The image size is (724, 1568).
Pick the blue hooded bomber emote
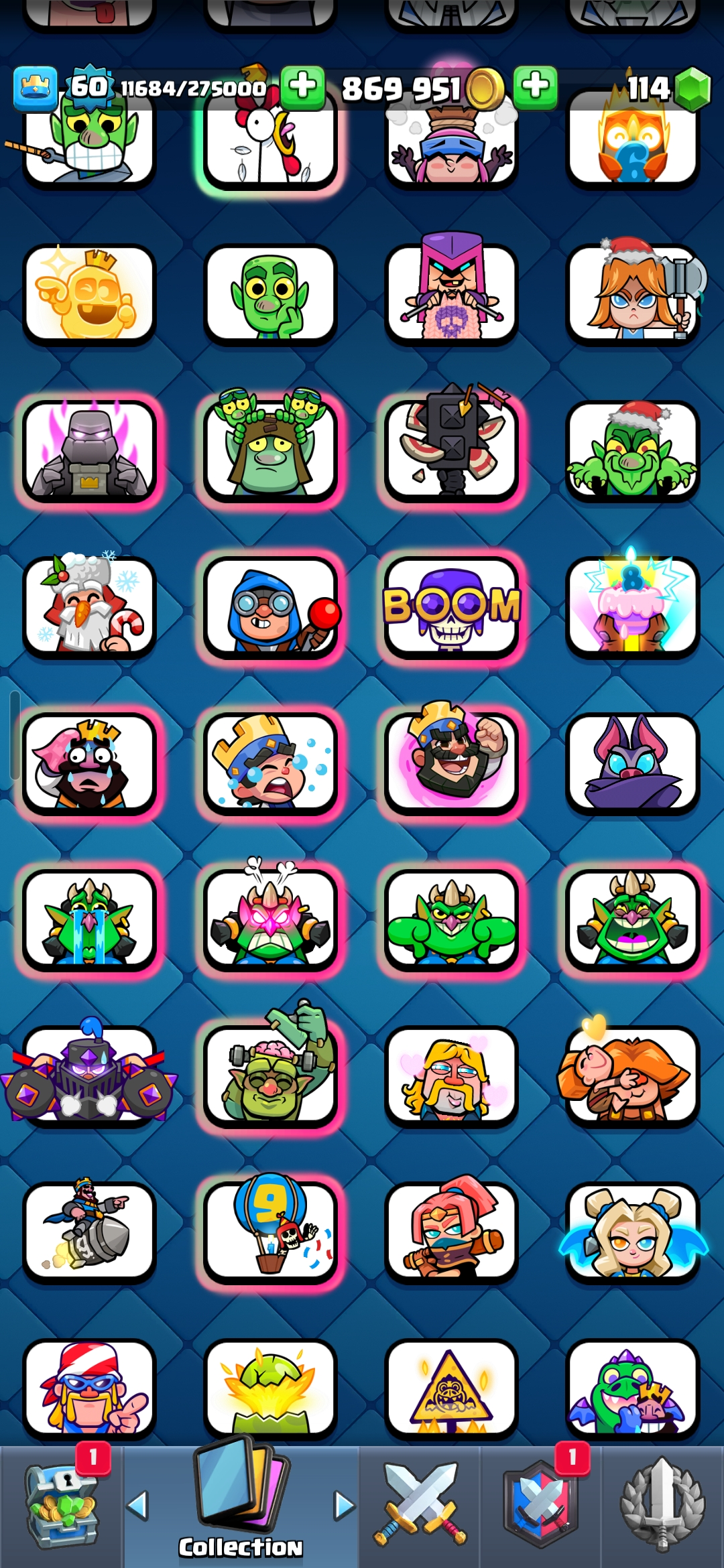tap(271, 607)
